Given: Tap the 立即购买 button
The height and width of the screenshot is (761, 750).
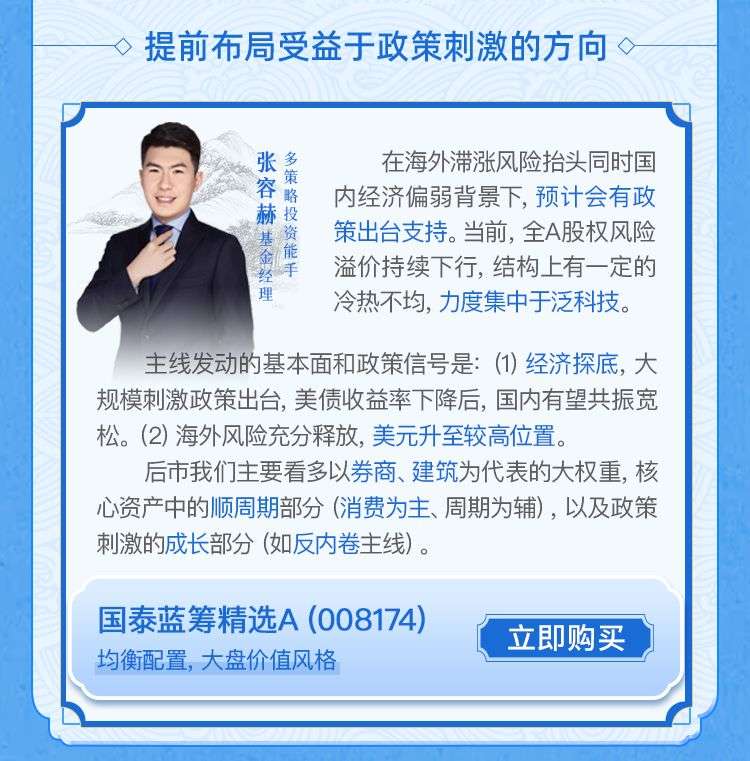Looking at the screenshot, I should click(565, 639).
